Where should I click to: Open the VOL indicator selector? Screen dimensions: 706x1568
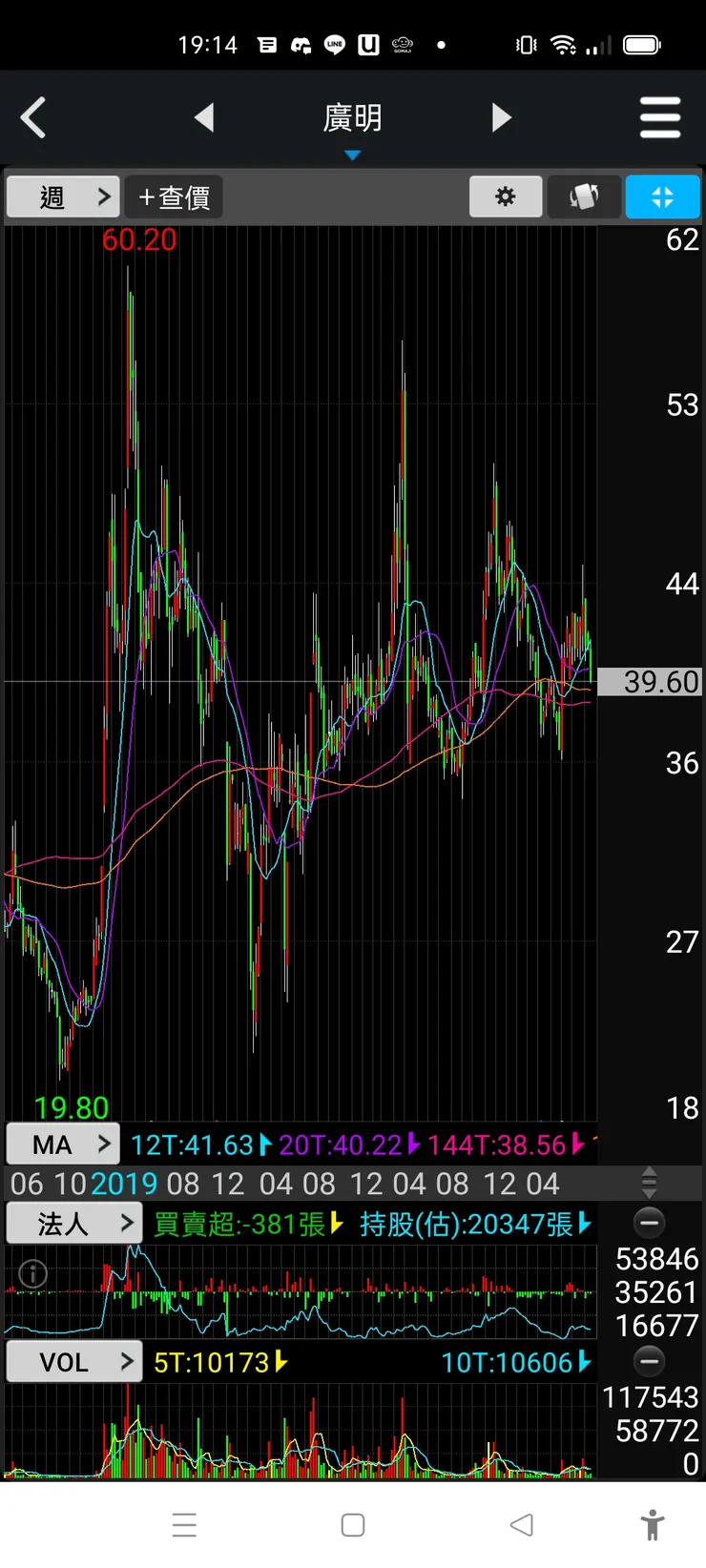[x=74, y=1362]
